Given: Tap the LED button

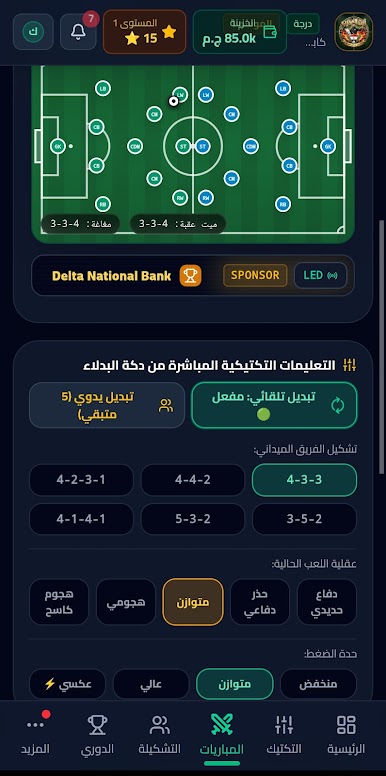Looking at the screenshot, I should (x=320, y=275).
